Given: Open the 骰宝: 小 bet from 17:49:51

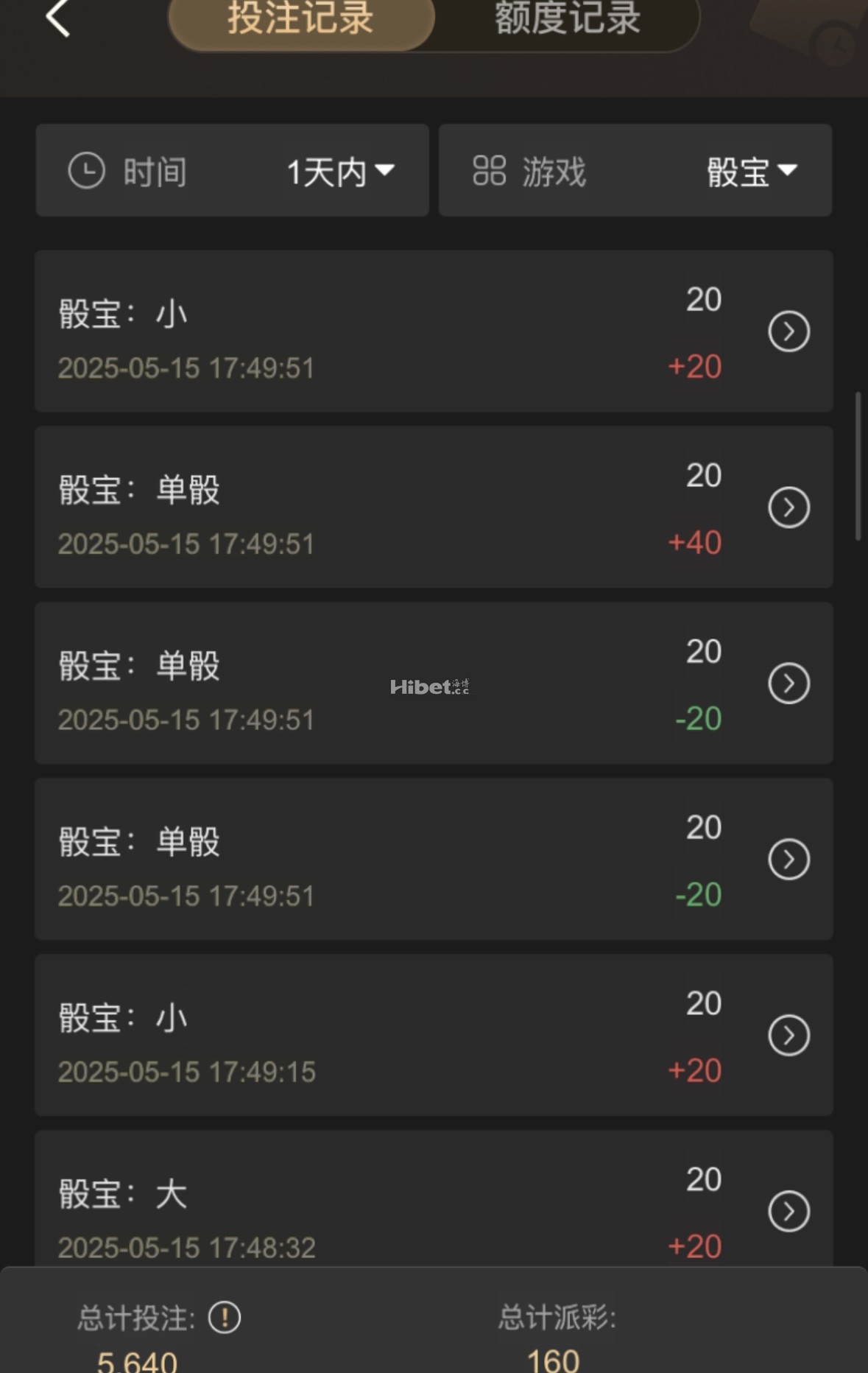Looking at the screenshot, I should 788,331.
